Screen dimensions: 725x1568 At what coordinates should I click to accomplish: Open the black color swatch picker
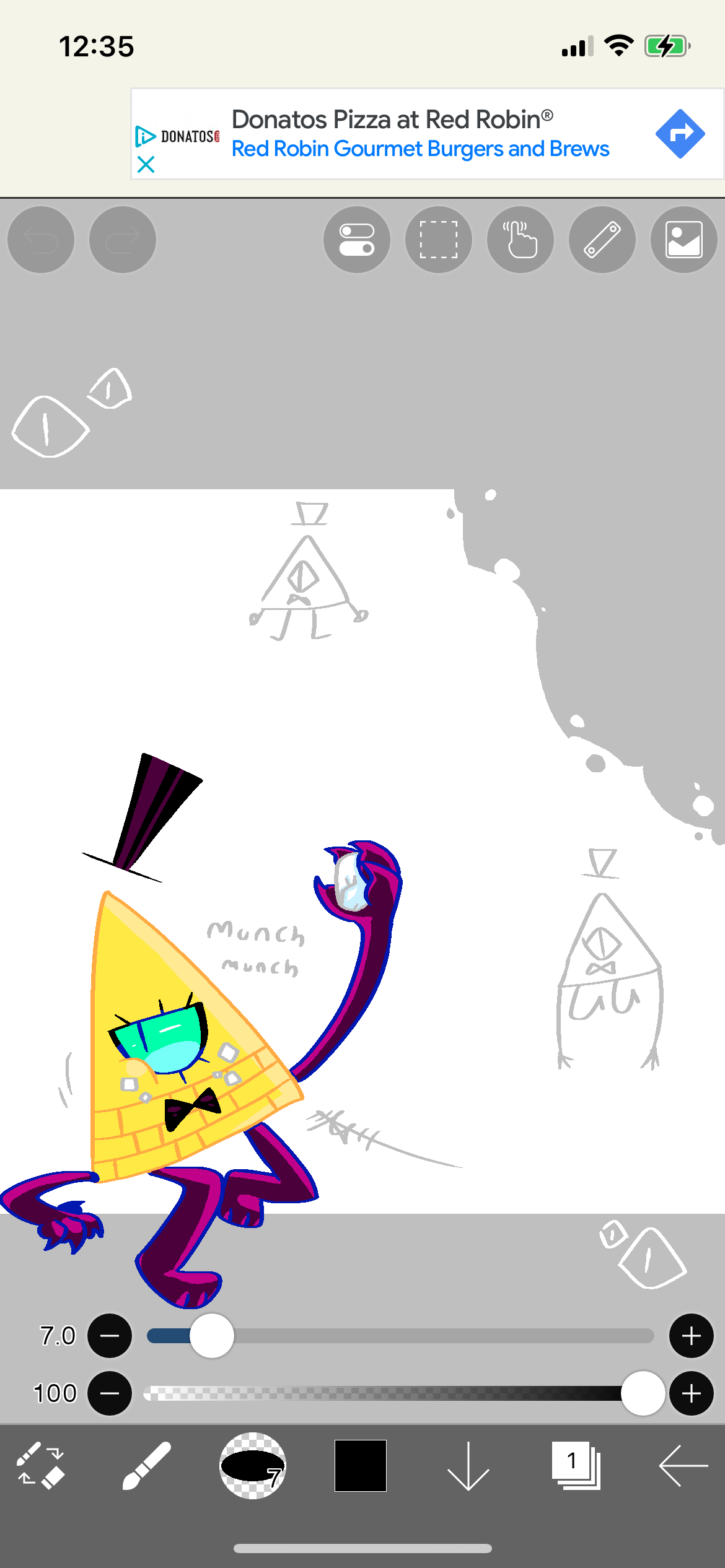(x=361, y=1468)
